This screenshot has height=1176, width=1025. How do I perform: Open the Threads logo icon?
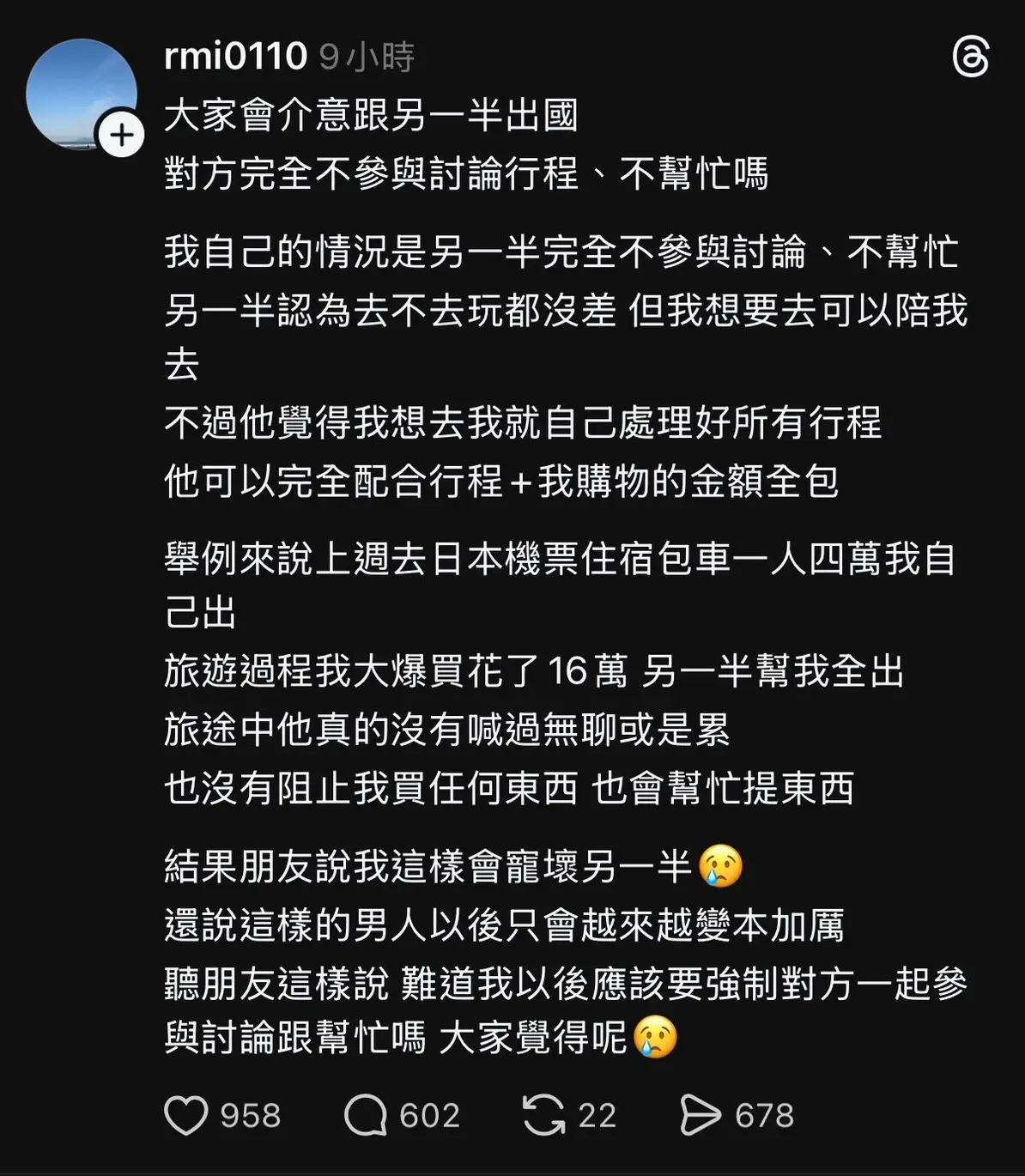[x=971, y=58]
